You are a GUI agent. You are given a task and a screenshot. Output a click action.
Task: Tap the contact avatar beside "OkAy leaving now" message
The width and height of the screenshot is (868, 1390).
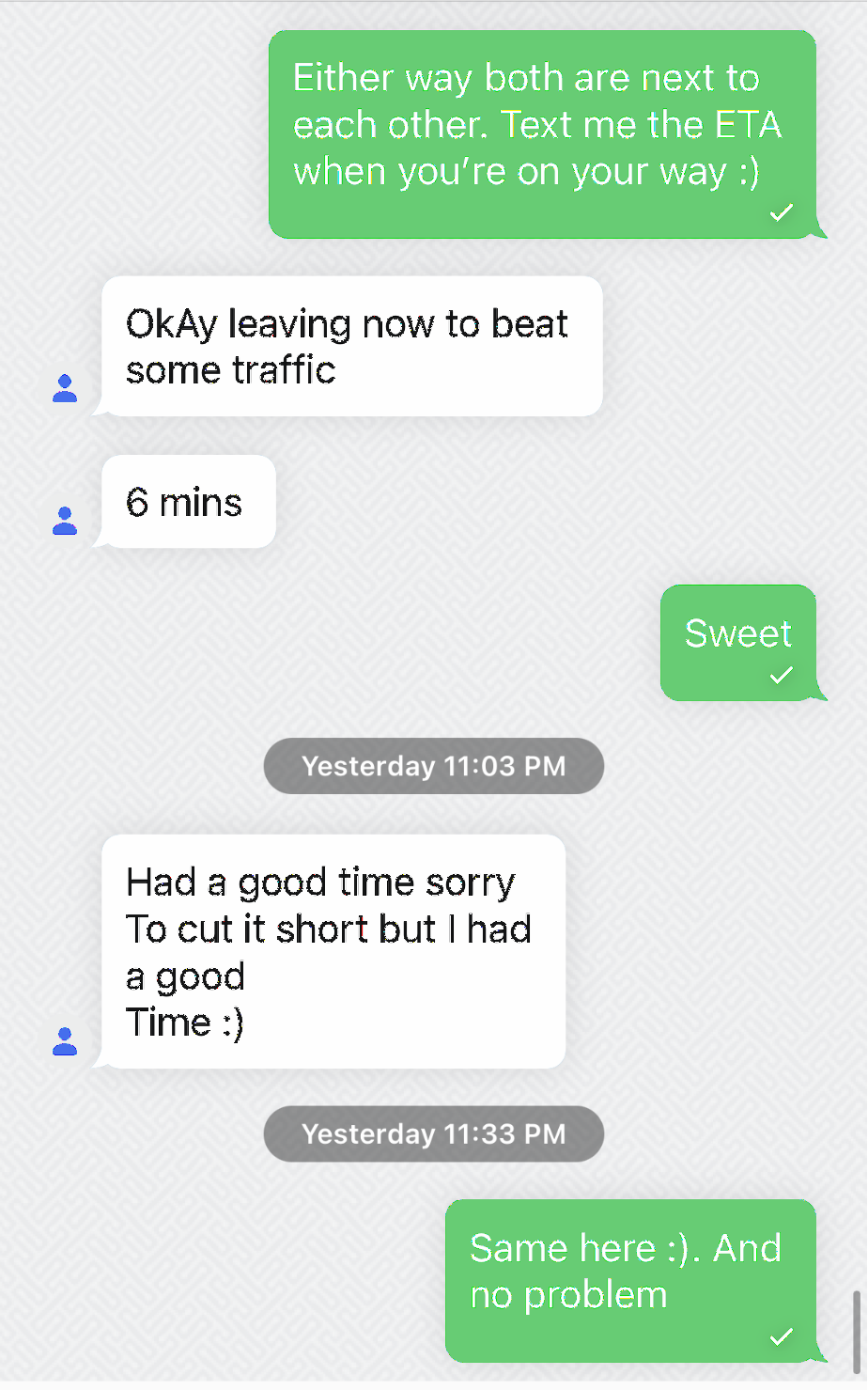65,388
